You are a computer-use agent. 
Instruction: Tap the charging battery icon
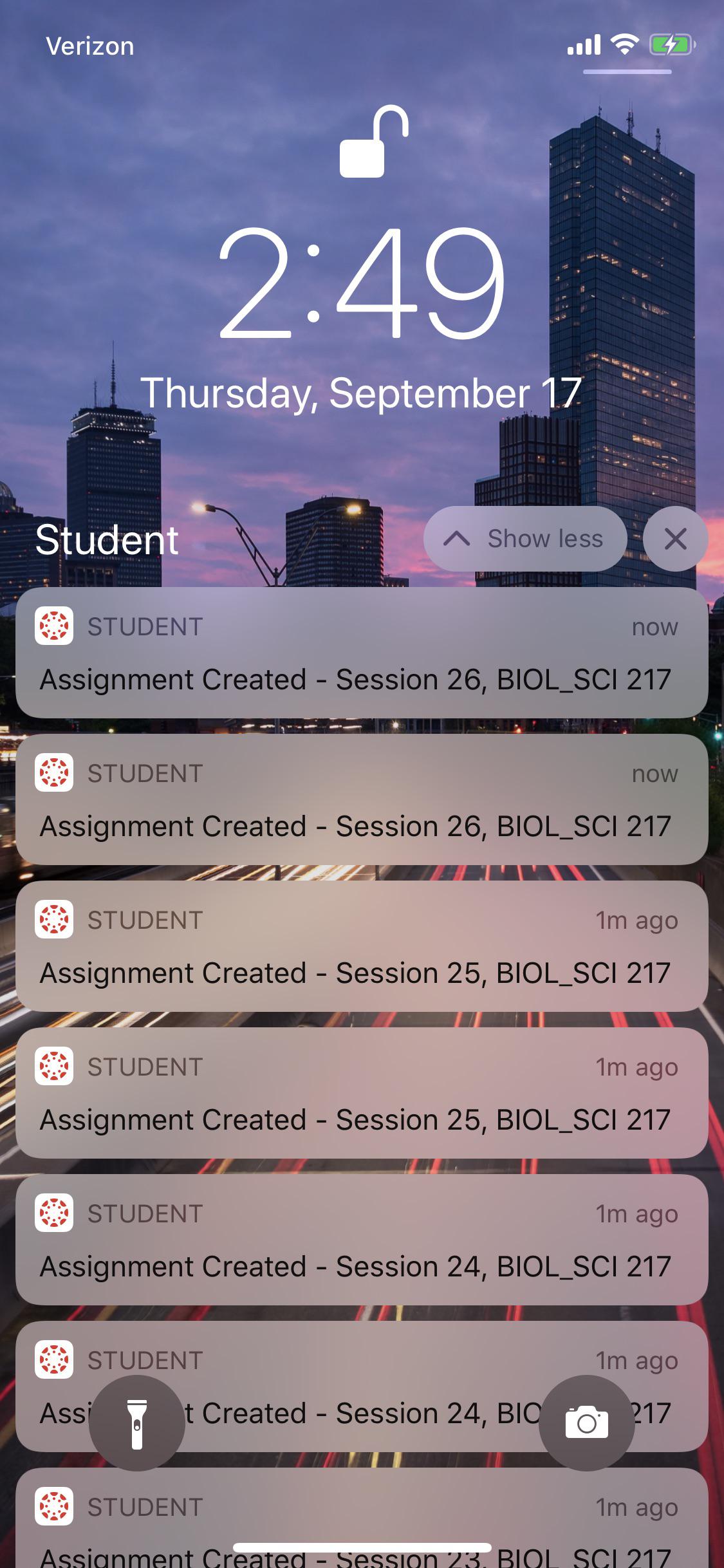point(669,45)
